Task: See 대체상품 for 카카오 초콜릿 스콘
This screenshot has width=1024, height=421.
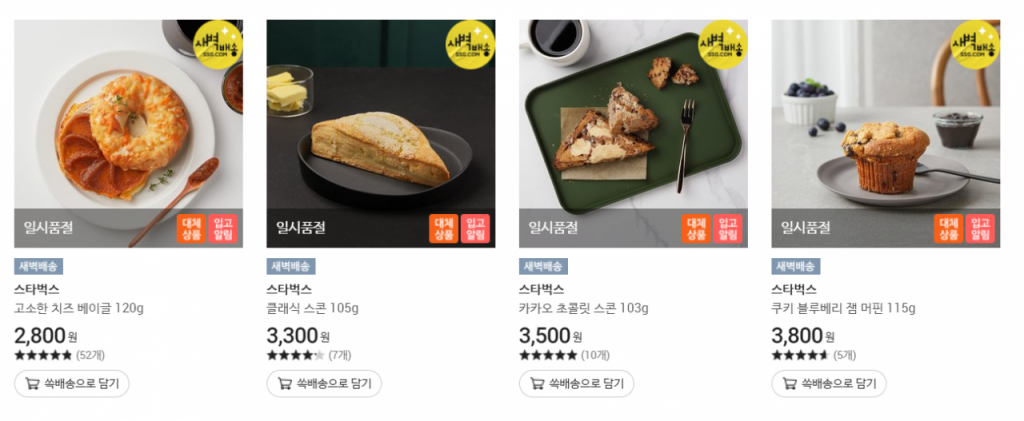Action: [x=696, y=229]
